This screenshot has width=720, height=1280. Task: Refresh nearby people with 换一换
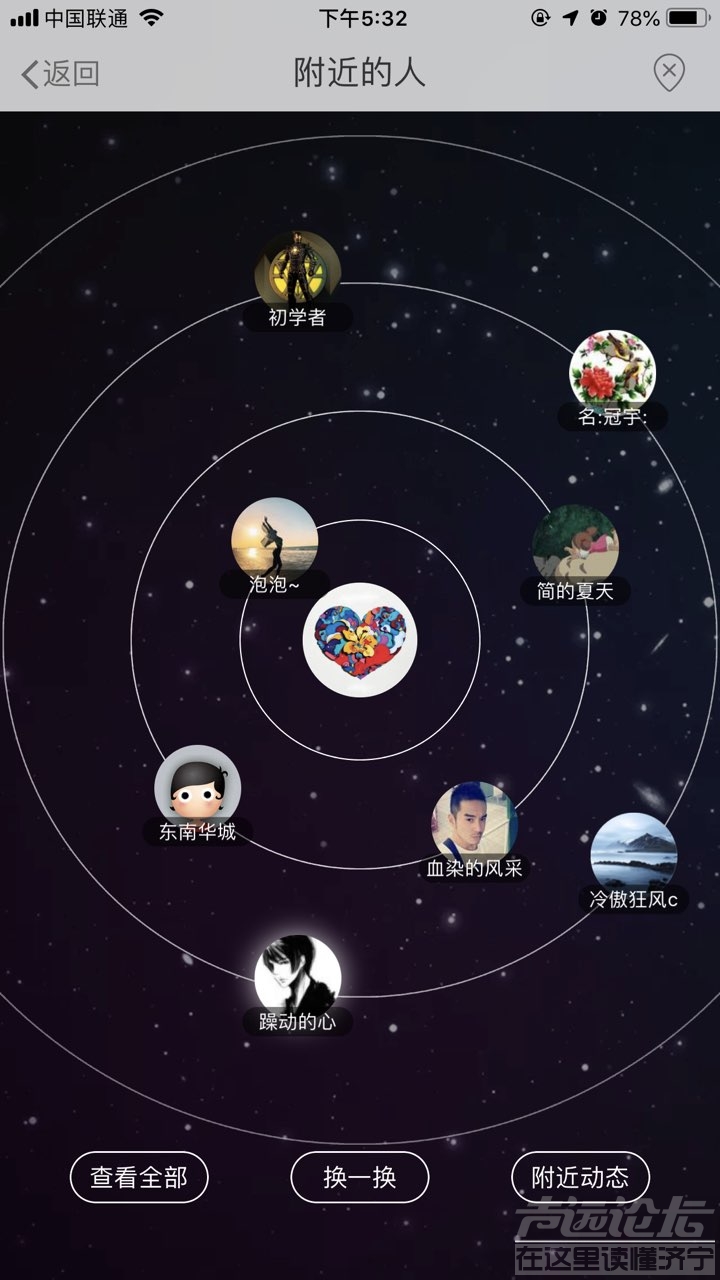click(x=360, y=1177)
